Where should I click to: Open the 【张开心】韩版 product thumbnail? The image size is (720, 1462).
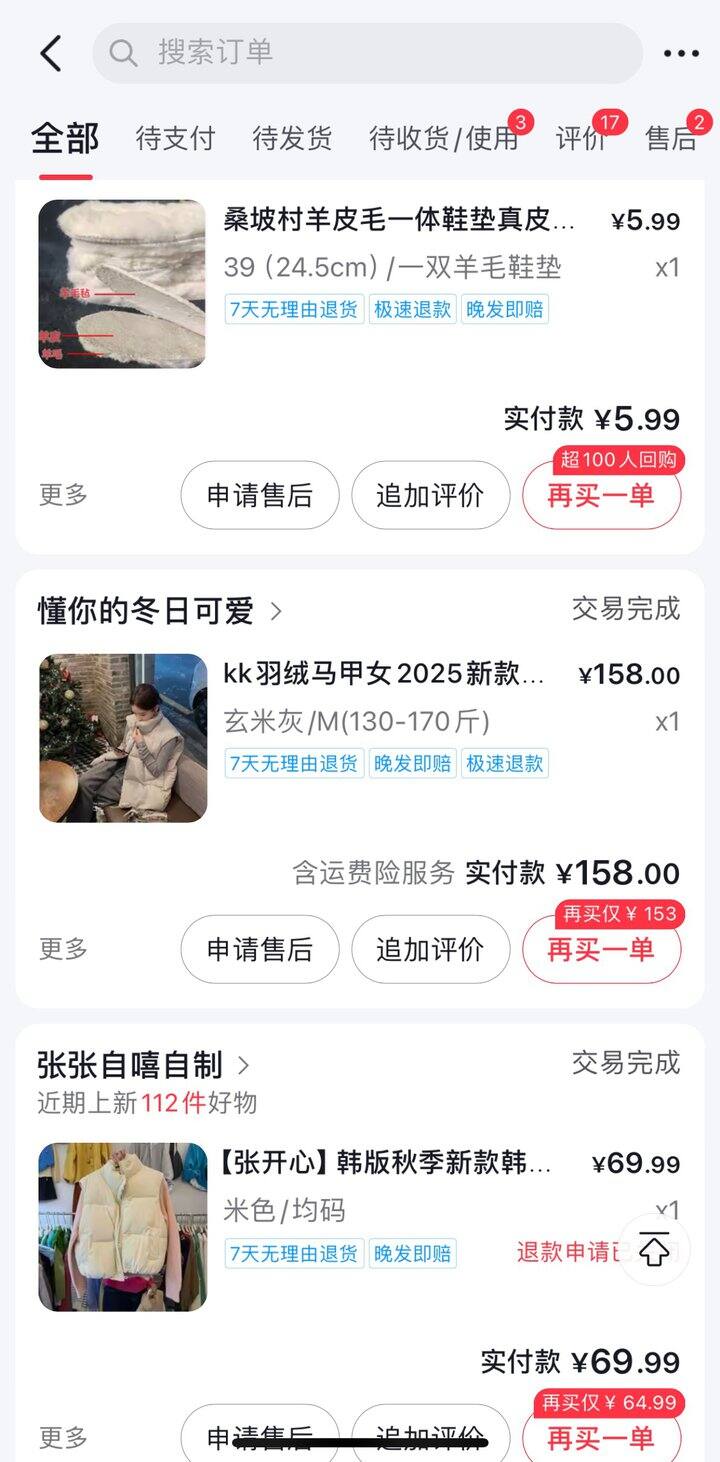click(x=123, y=1227)
